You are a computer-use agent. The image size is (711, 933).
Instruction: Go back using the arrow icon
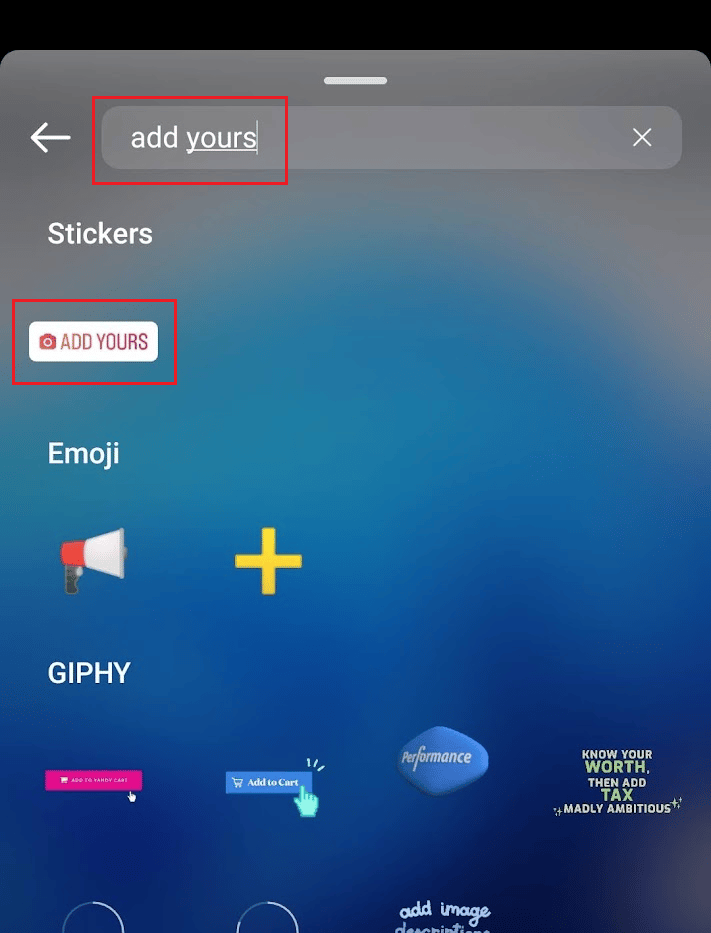[x=50, y=138]
